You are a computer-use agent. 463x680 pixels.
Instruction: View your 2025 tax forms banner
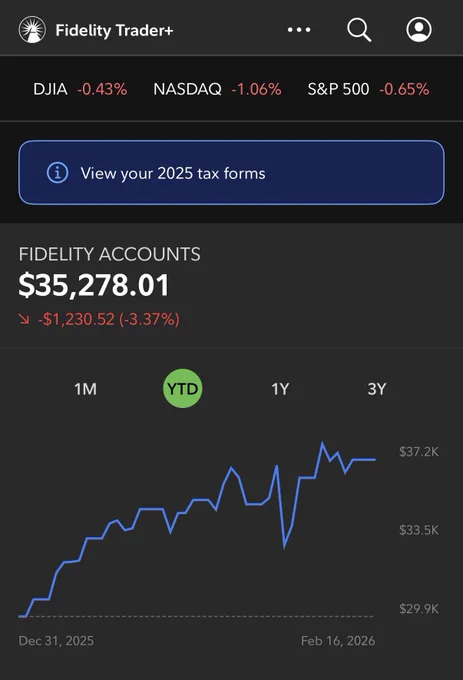232,173
